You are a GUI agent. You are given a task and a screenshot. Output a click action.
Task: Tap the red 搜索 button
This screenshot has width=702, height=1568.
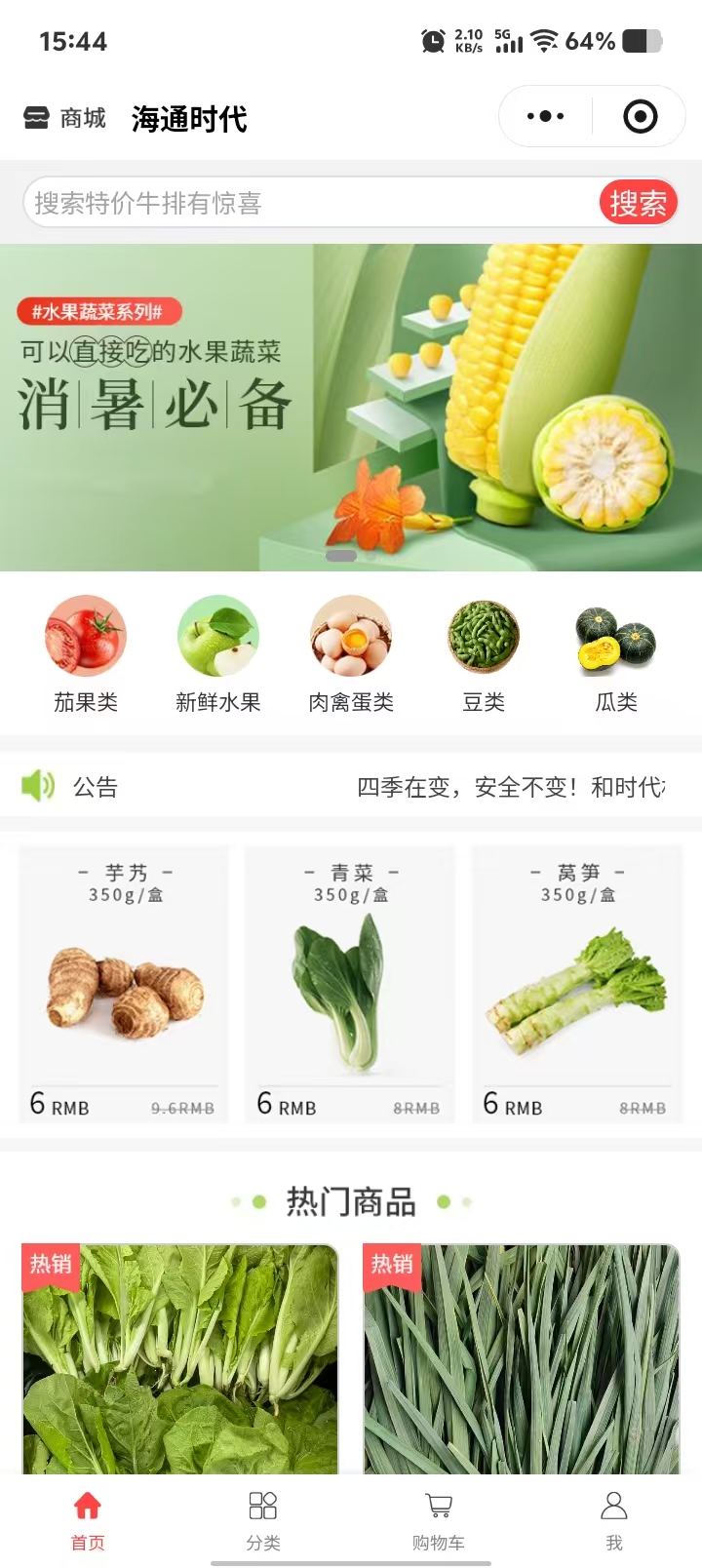638,203
